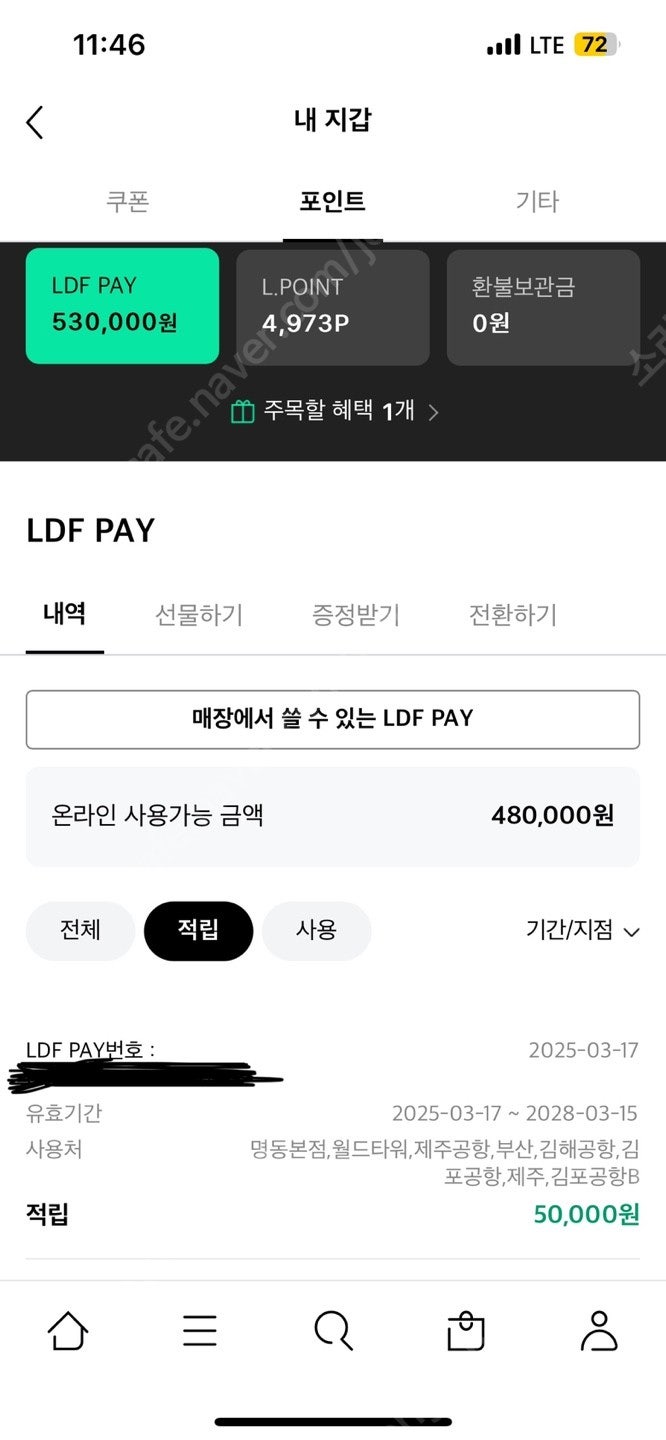The width and height of the screenshot is (666, 1440).
Task: Expand the 기간/지점 dropdown
Action: [x=582, y=931]
